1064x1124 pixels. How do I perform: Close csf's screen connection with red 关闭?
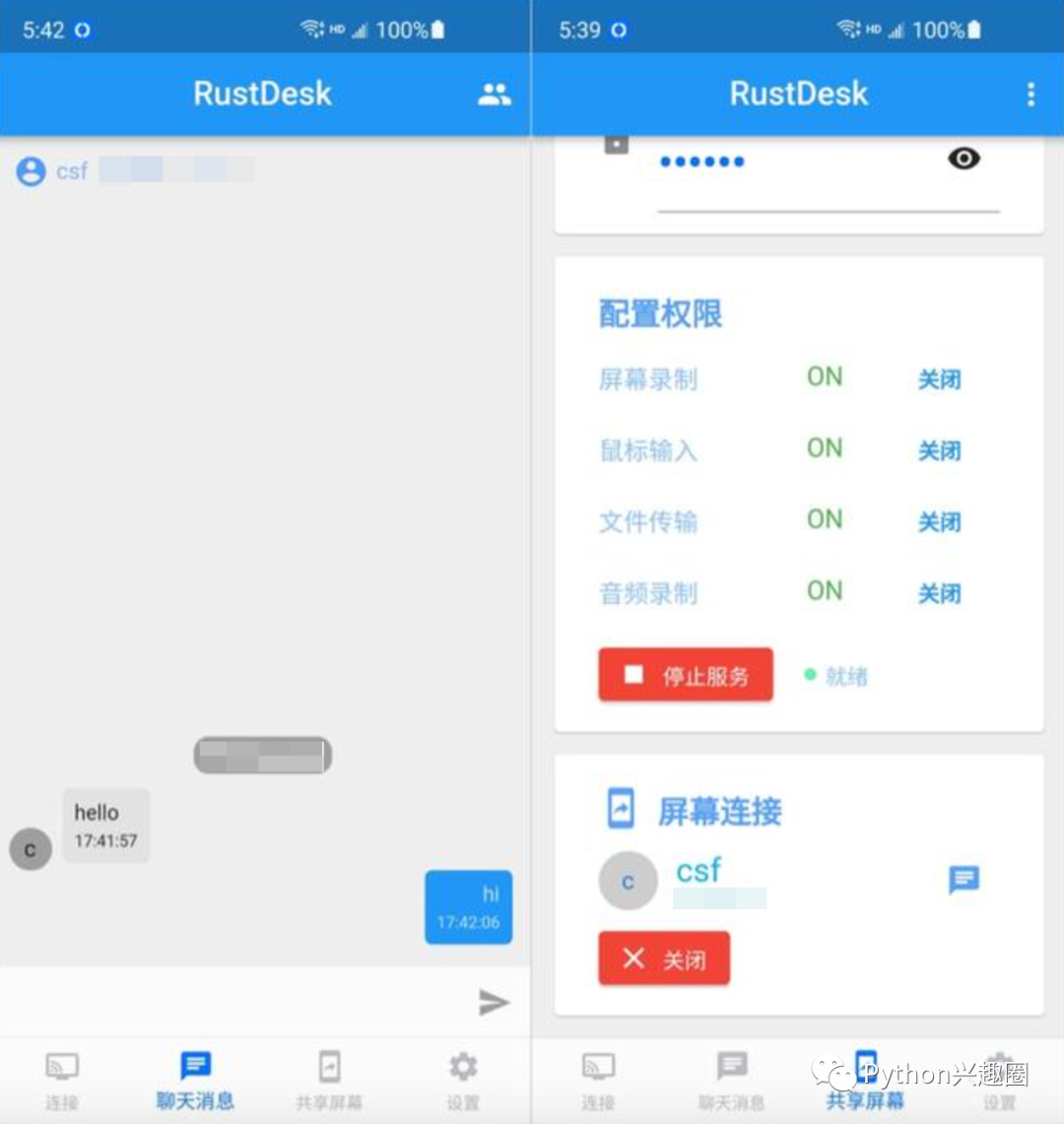664,959
